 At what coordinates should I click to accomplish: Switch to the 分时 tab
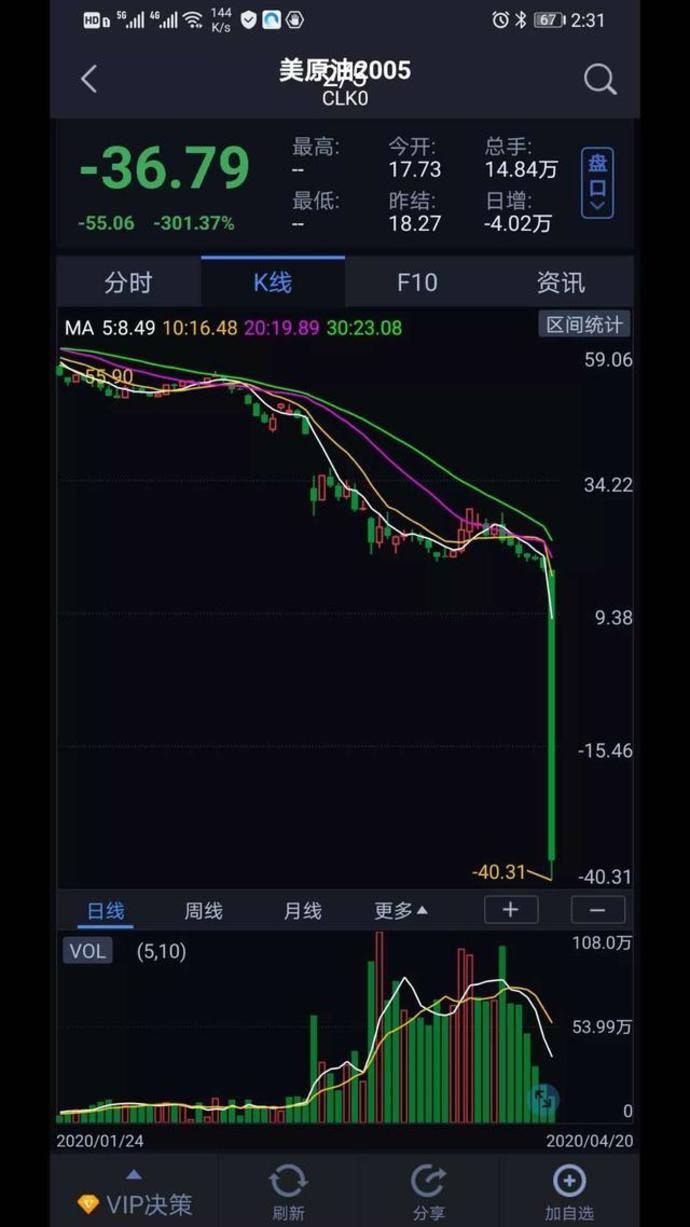click(x=128, y=283)
